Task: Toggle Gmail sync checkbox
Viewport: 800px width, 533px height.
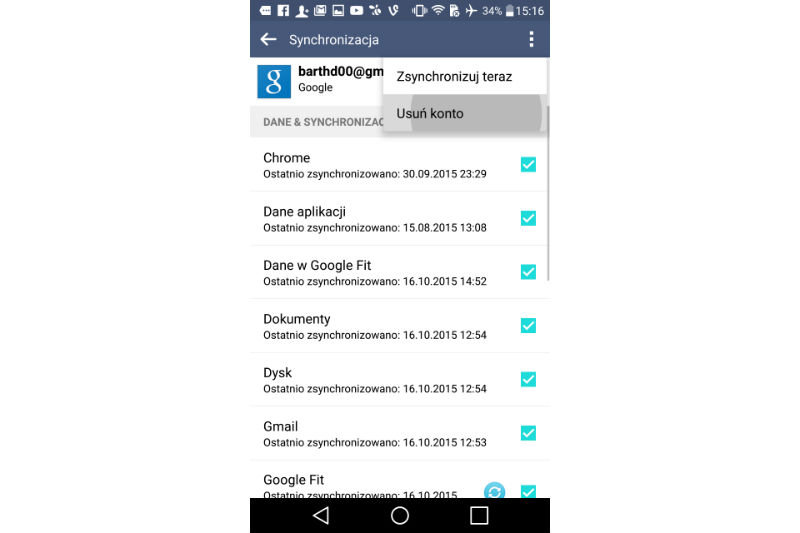Action: tap(528, 433)
